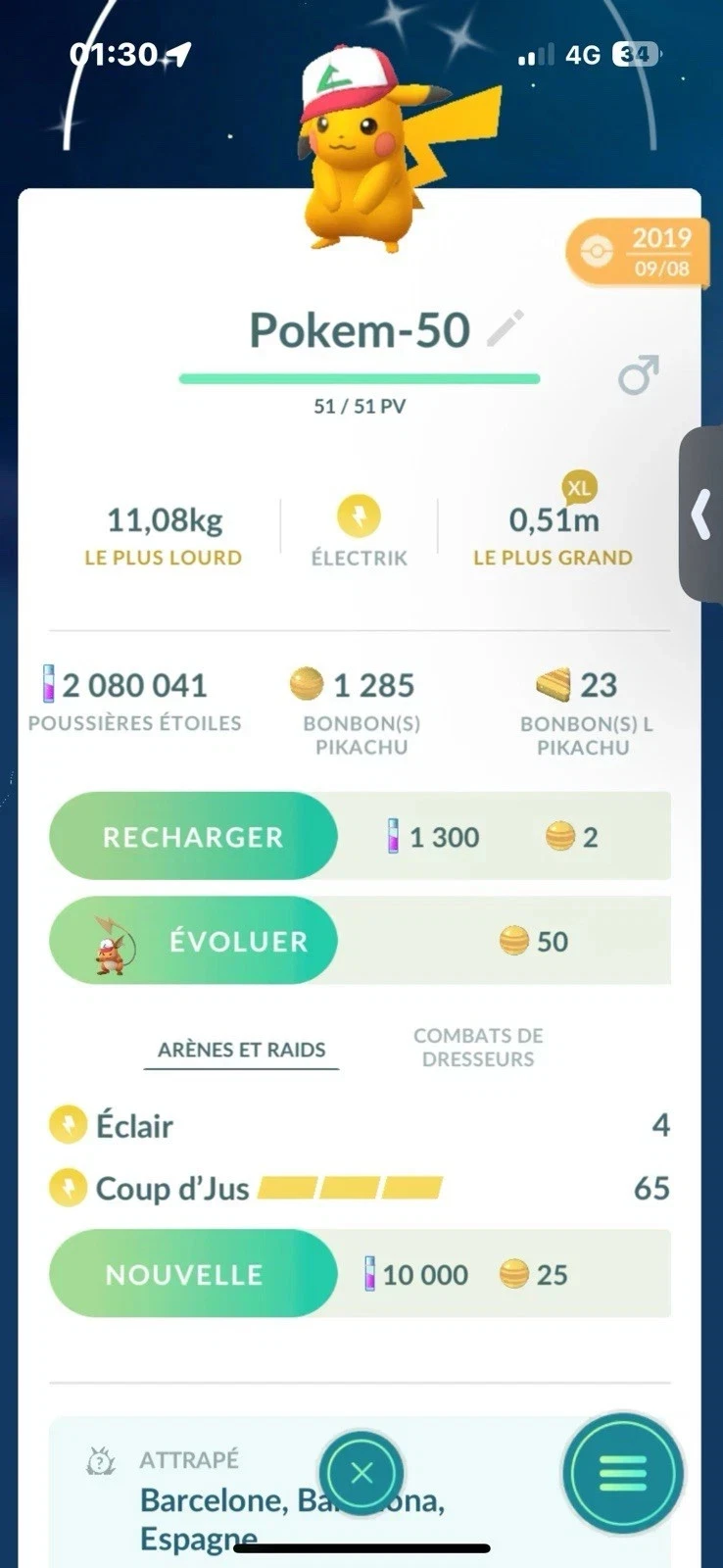Switch to Combats de Dresseurs tab
The width and height of the screenshot is (723, 1568).
click(478, 1048)
